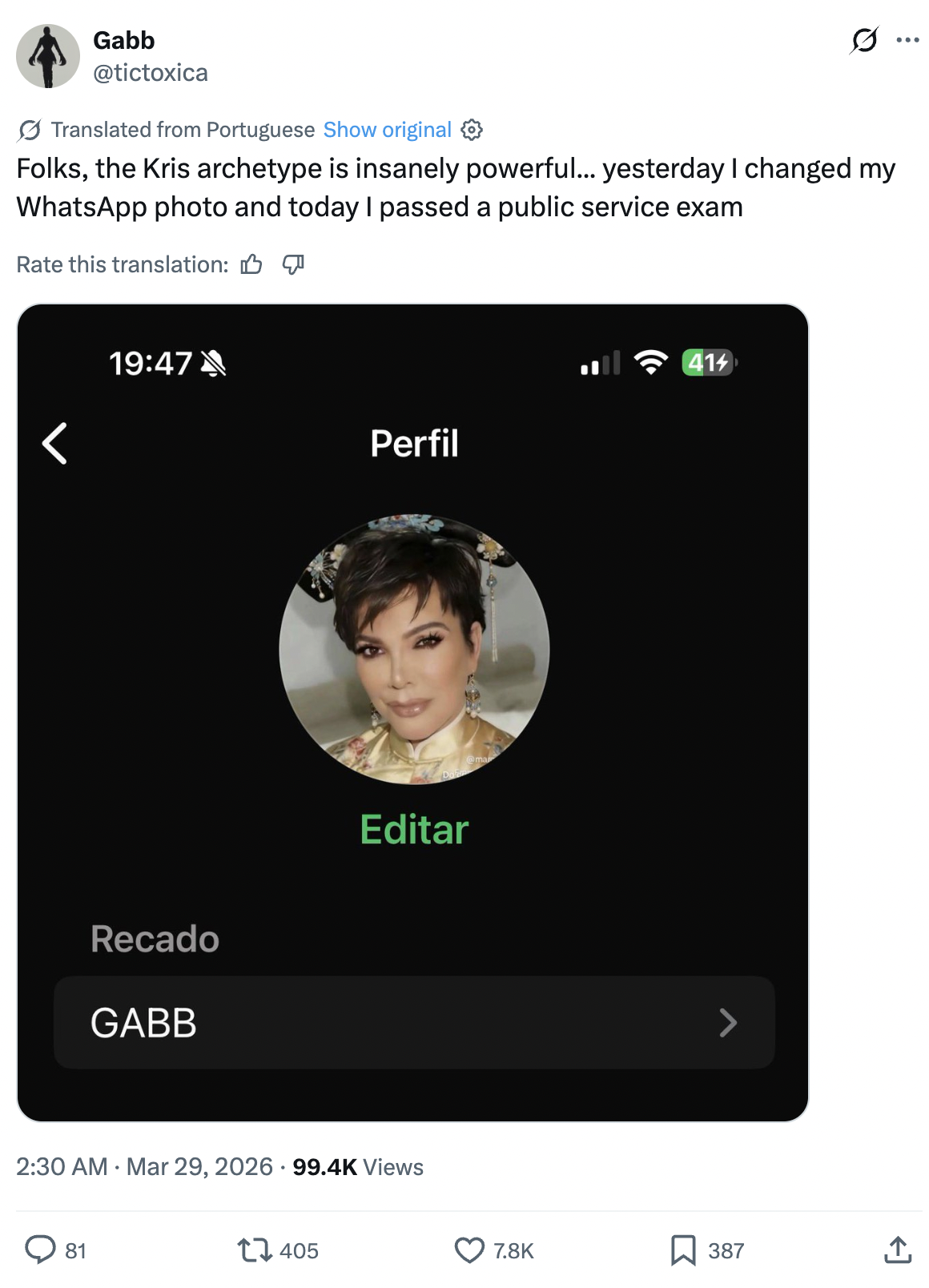Reply to Gabb's post

coord(41,1250)
